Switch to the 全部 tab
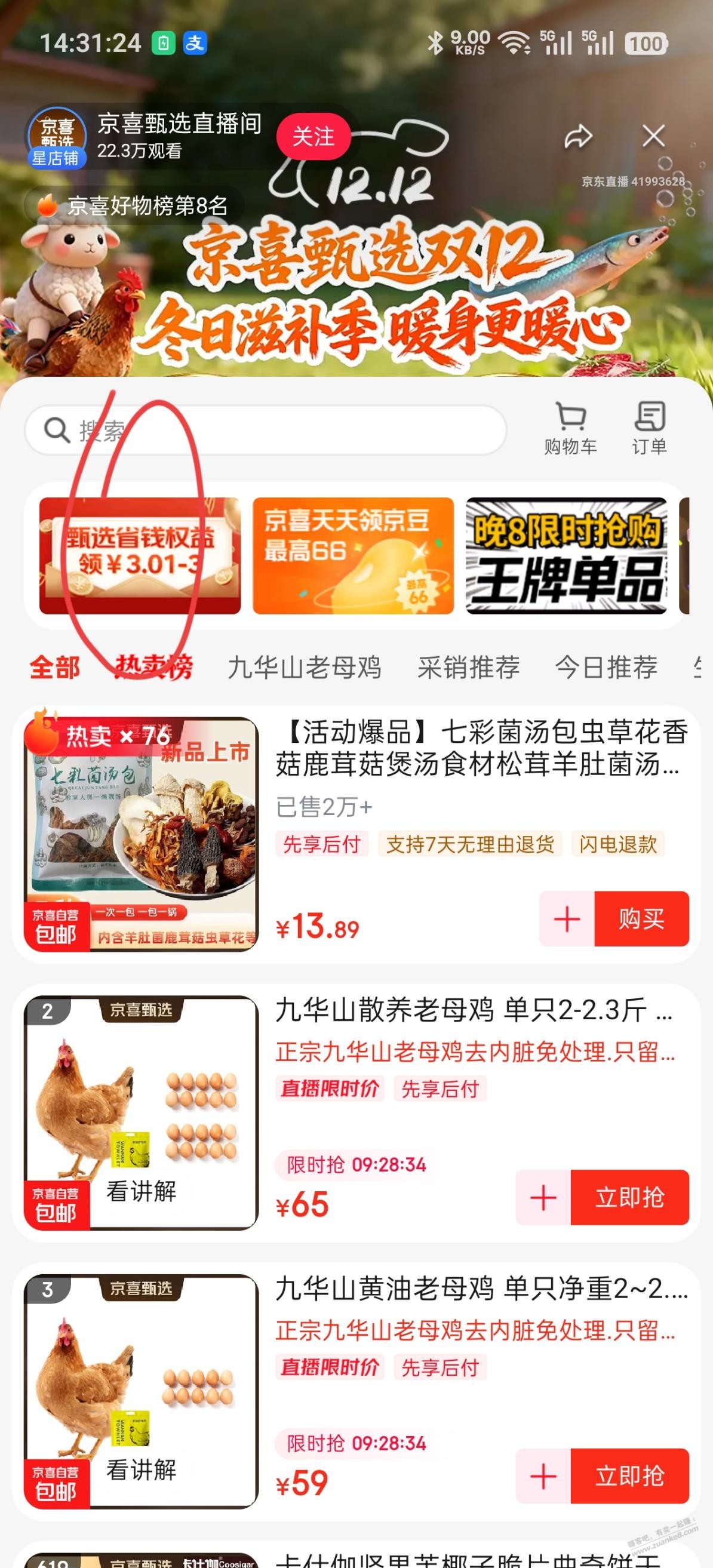Image resolution: width=713 pixels, height=1568 pixels. 55,667
